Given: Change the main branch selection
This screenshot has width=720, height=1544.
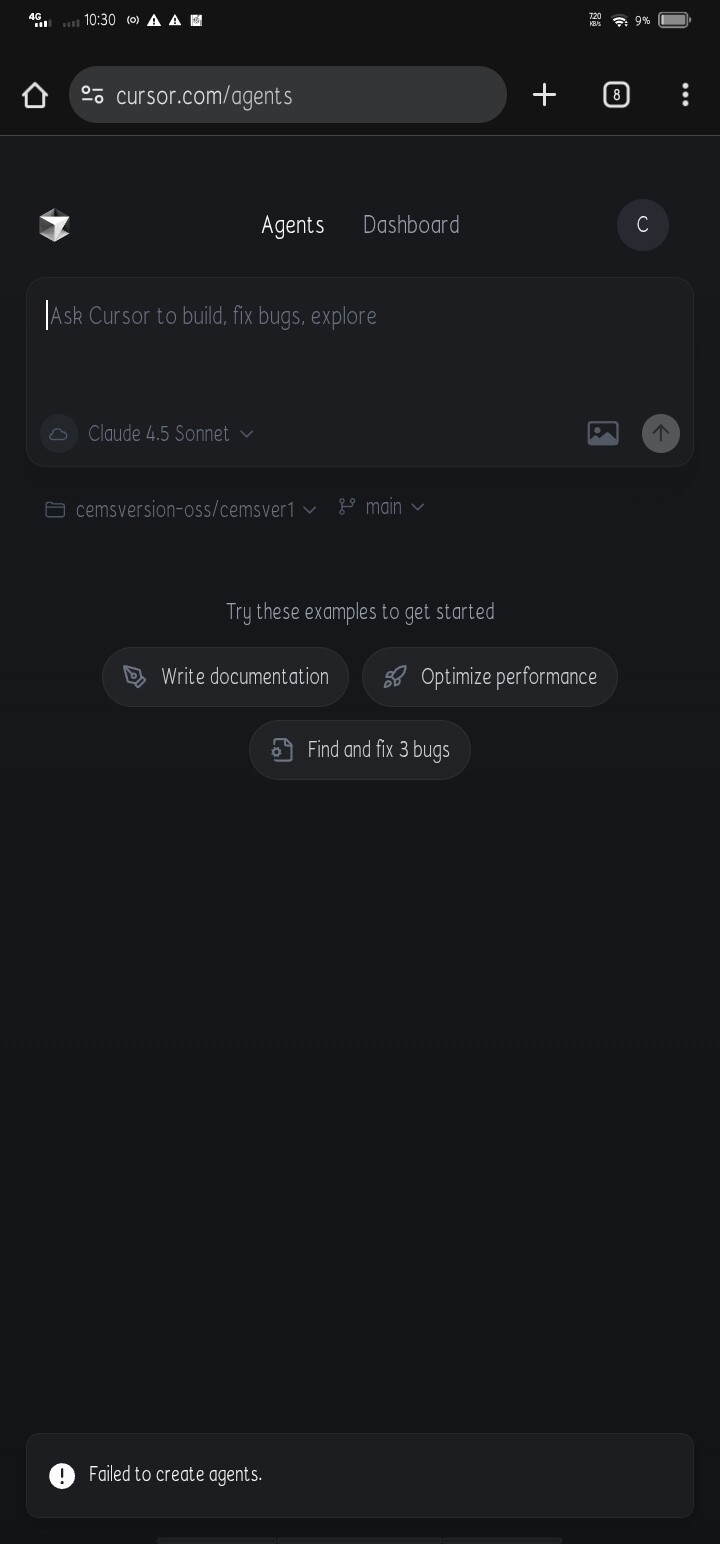Looking at the screenshot, I should 382,507.
